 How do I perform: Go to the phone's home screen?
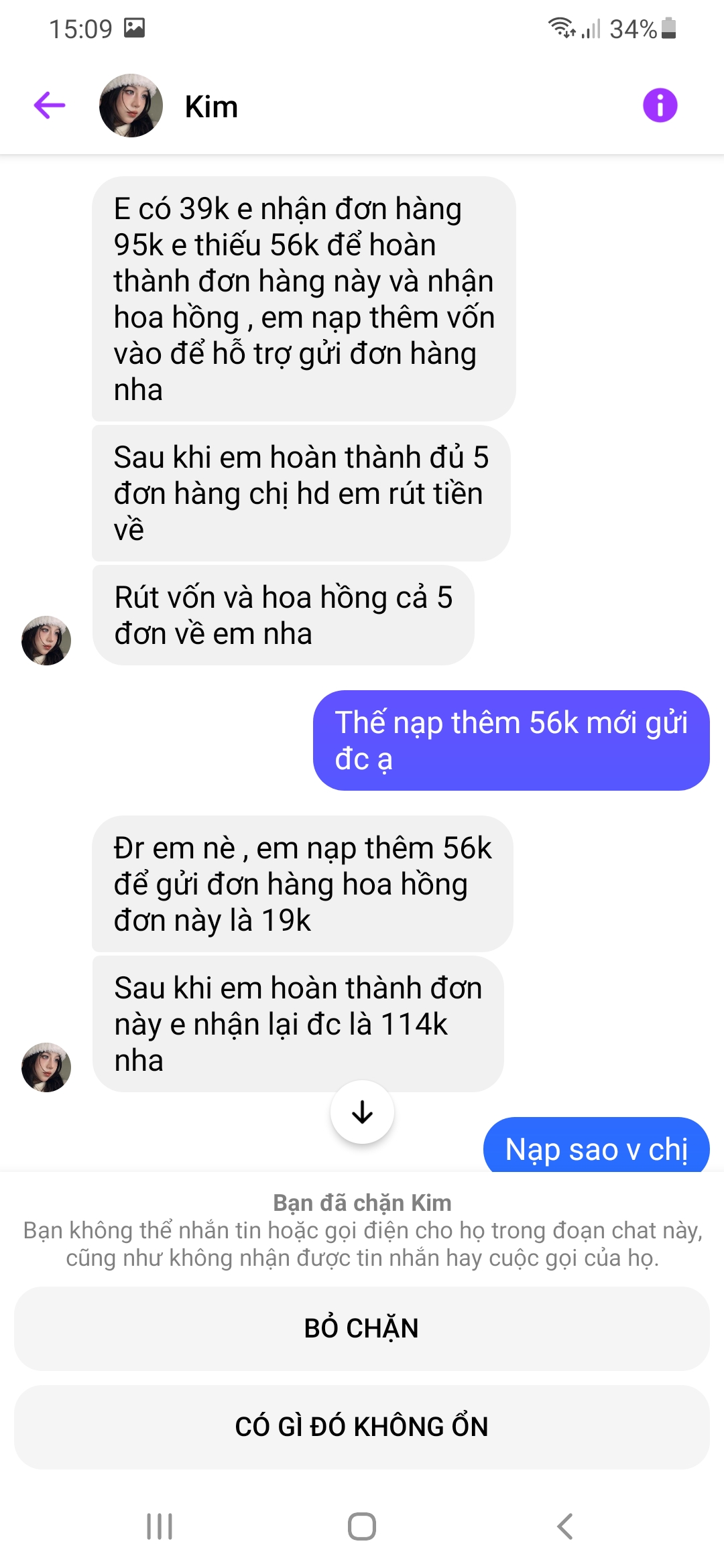coord(362,1526)
